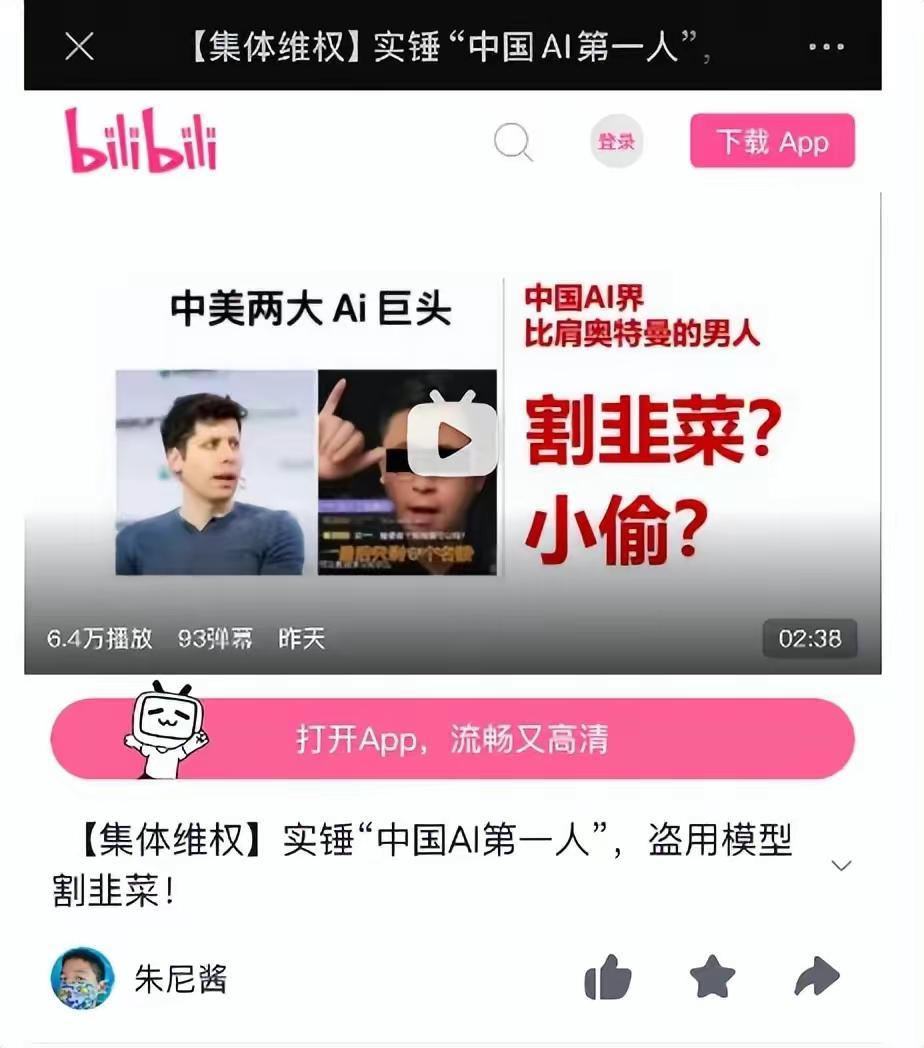Click the bilibili logo
This screenshot has height=1048, width=924.
140,143
